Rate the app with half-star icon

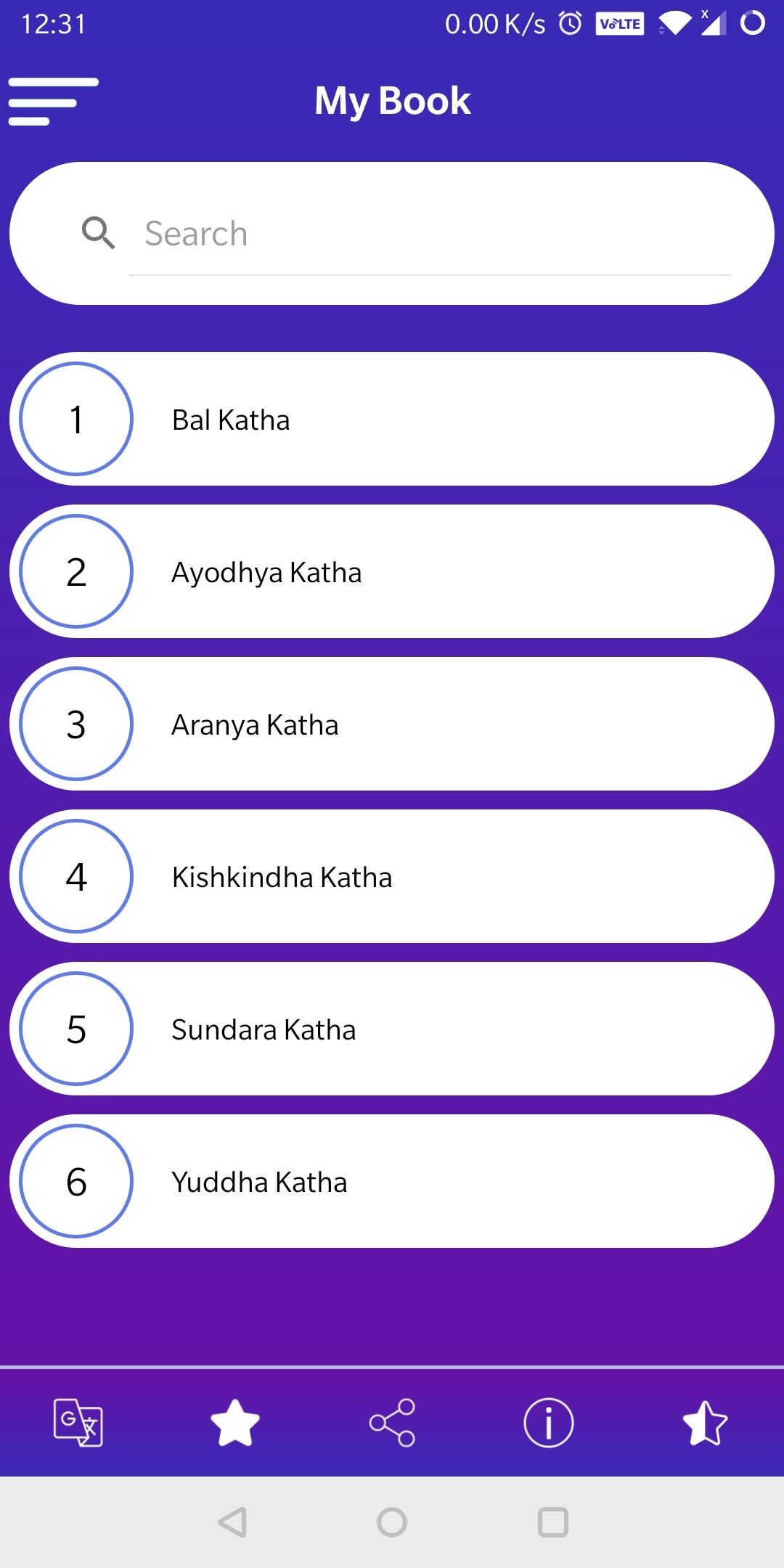pos(705,1423)
